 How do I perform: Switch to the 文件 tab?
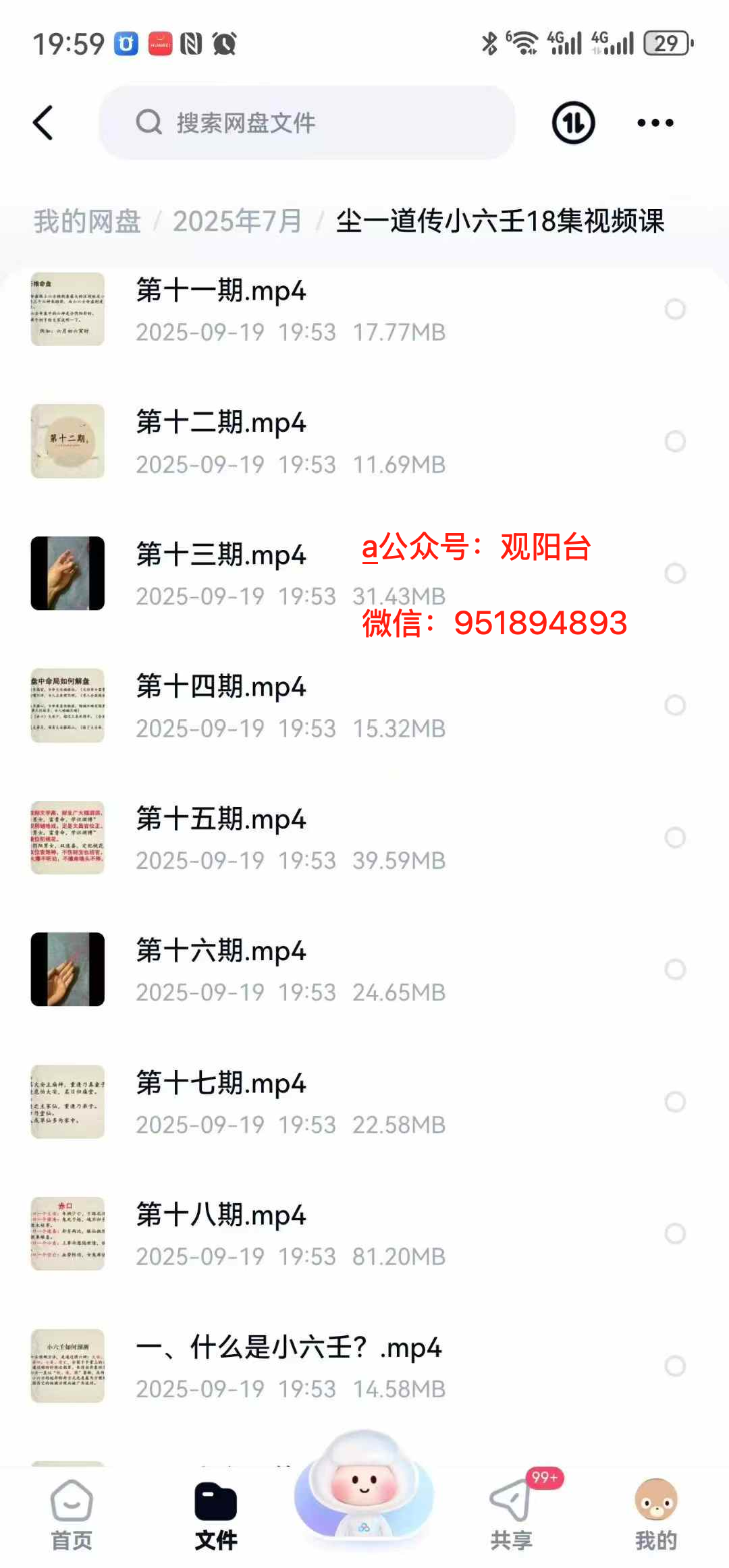[216, 1513]
